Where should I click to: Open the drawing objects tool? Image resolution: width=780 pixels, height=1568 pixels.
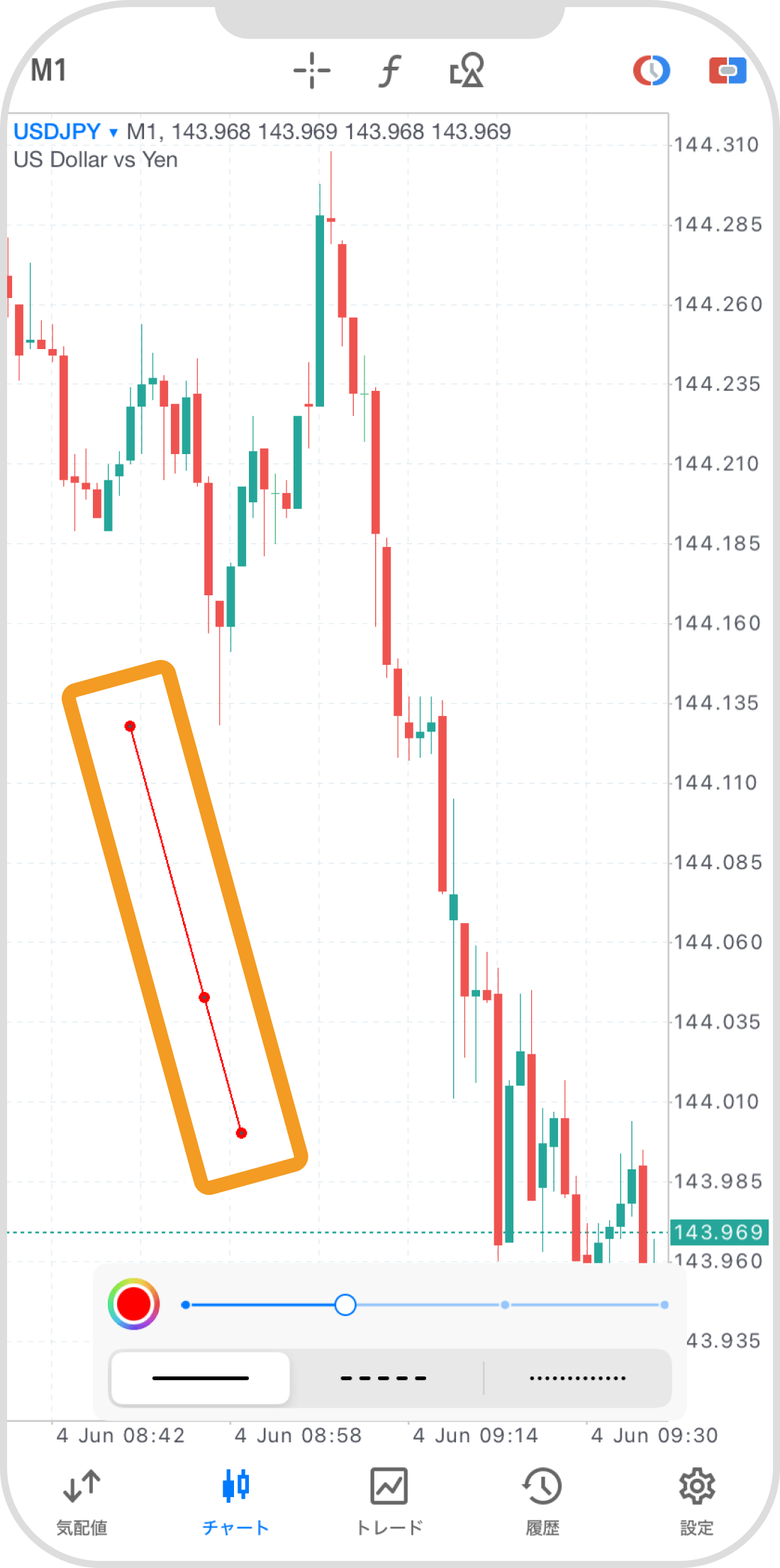[x=467, y=71]
